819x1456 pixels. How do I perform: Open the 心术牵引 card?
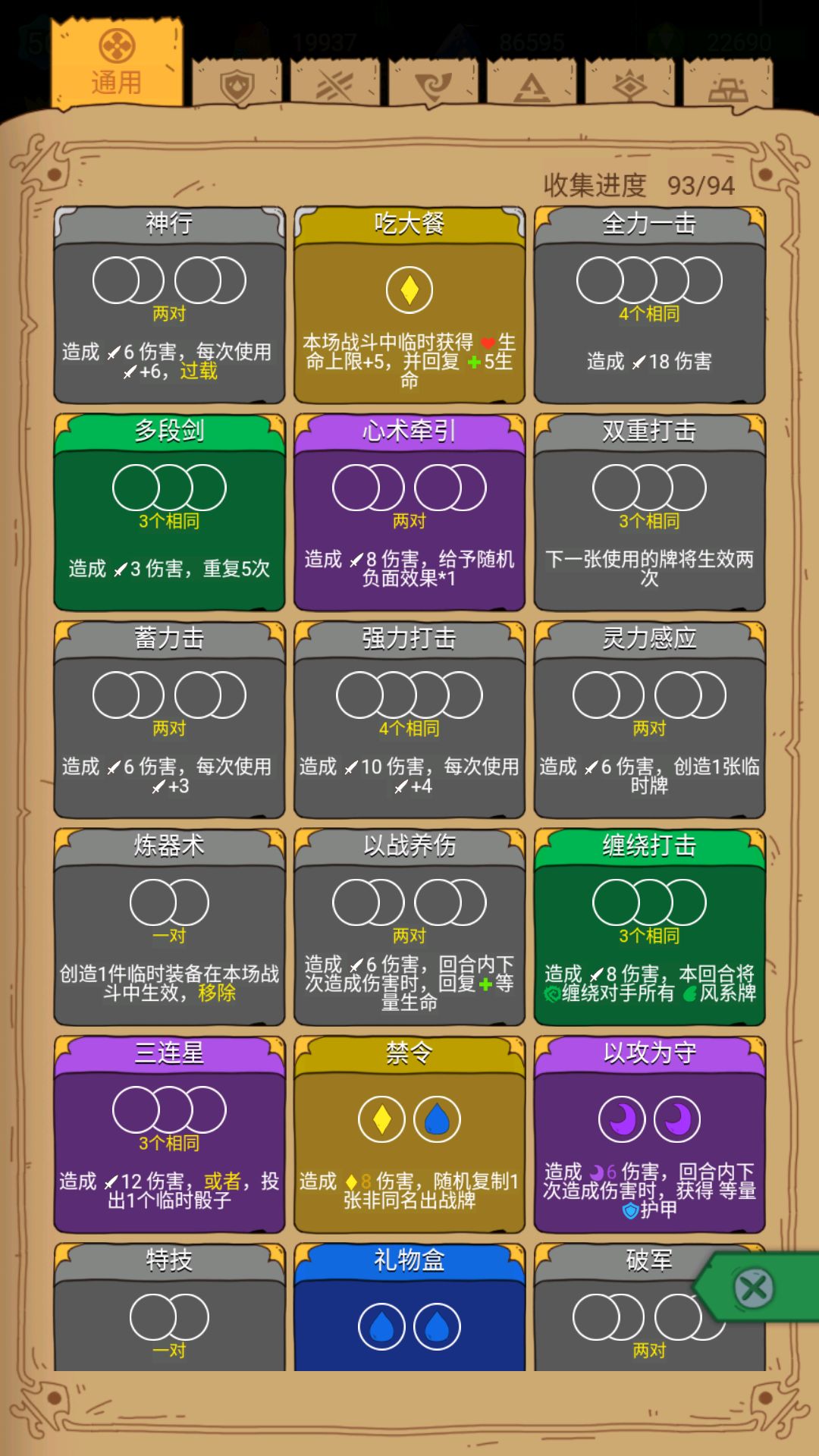point(409,513)
